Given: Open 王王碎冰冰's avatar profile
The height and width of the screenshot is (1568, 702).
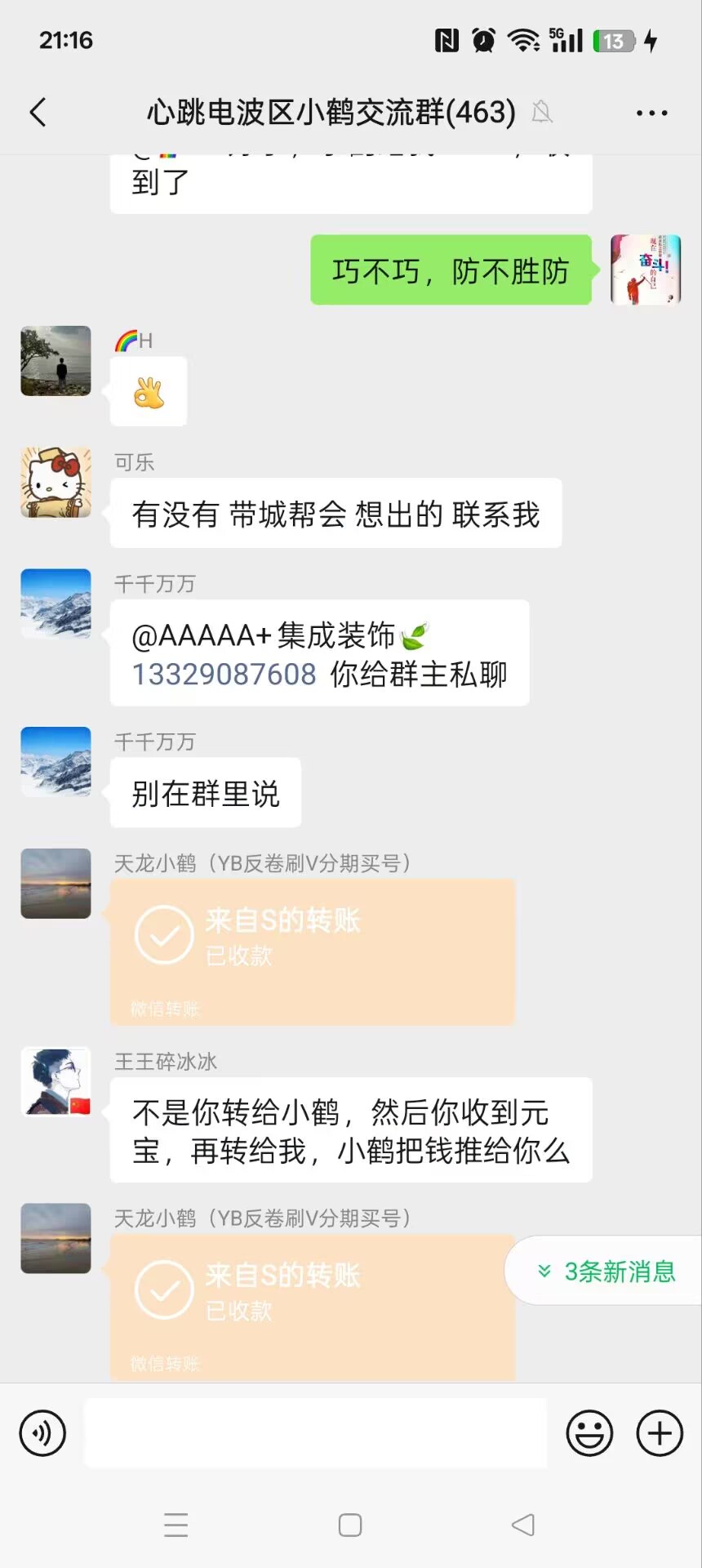Looking at the screenshot, I should (56, 1082).
